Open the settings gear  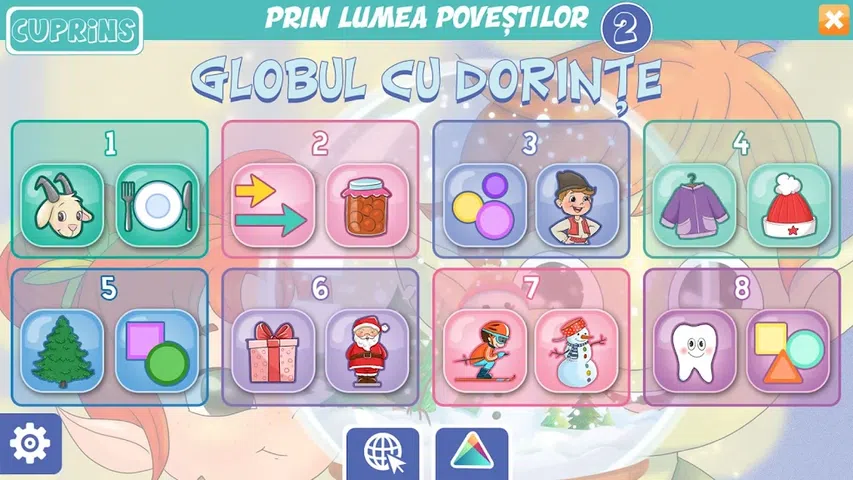(30, 444)
